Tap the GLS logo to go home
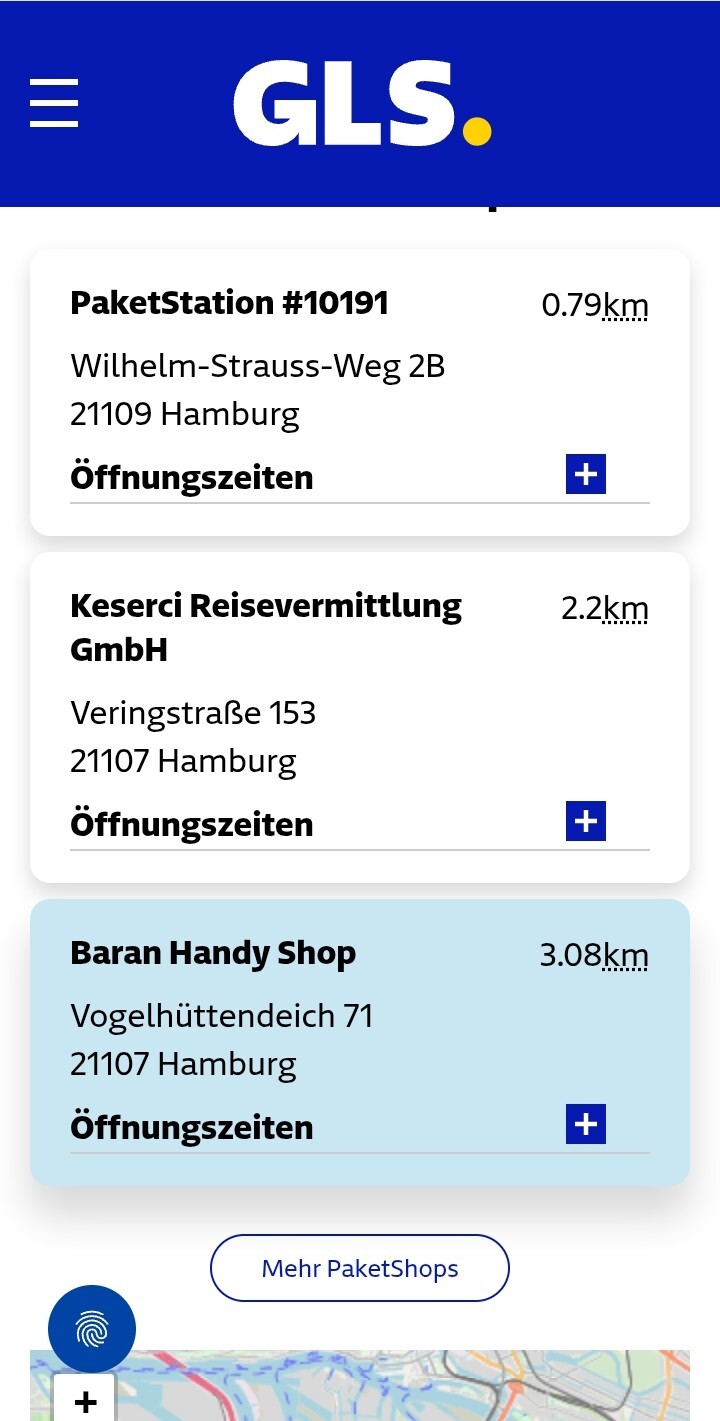 [362, 103]
